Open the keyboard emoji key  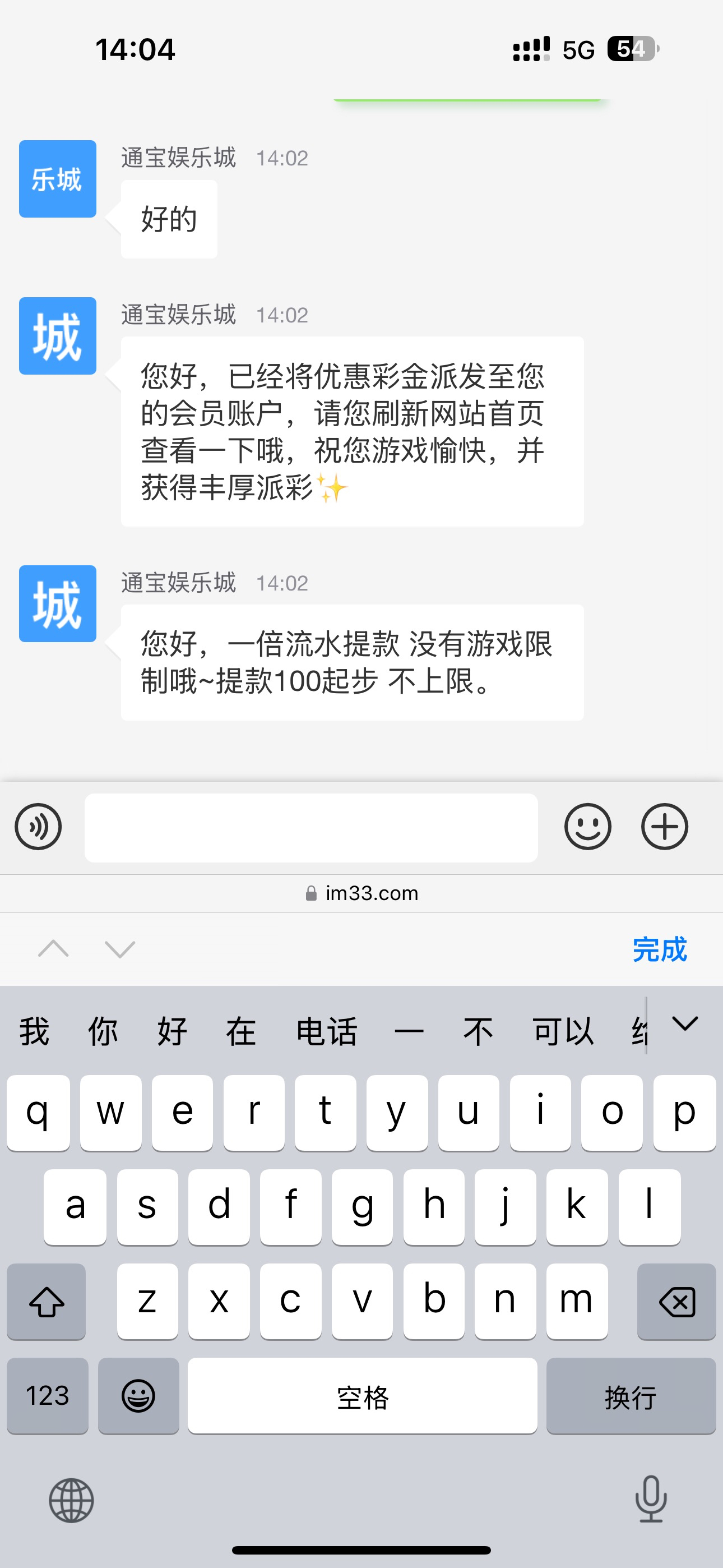click(139, 1396)
